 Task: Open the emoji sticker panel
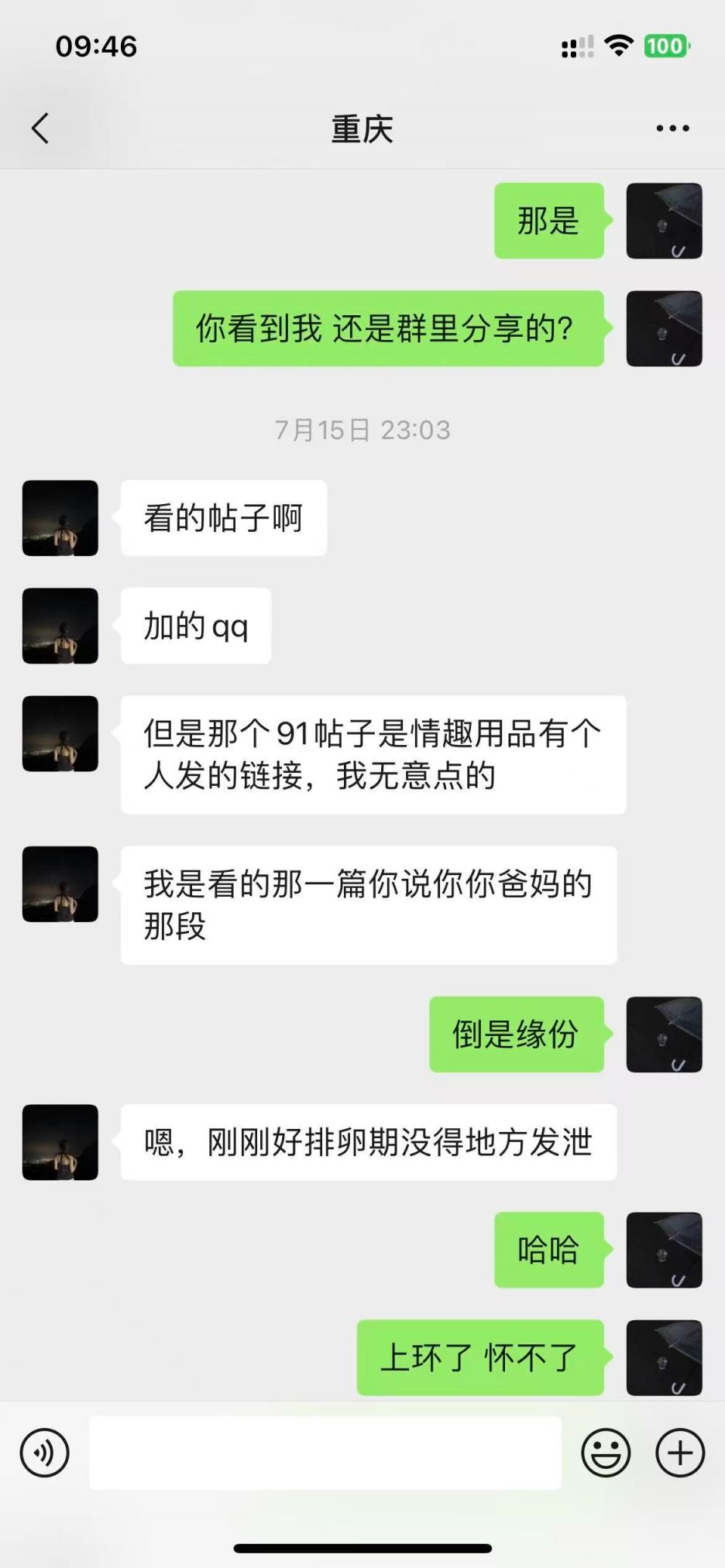pyautogui.click(x=606, y=1453)
